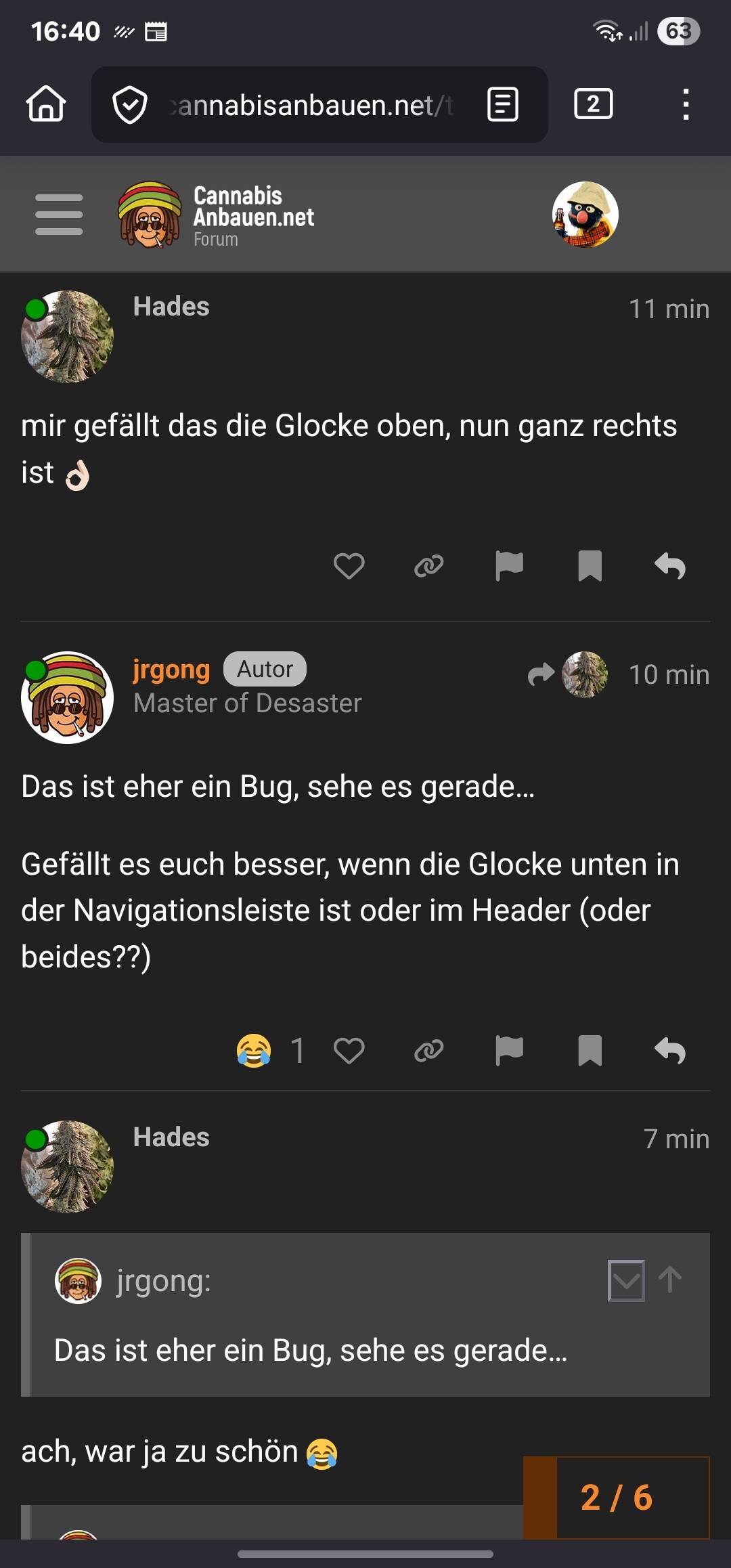Go to CannabisAnbauen.net forum home logo

(x=217, y=215)
